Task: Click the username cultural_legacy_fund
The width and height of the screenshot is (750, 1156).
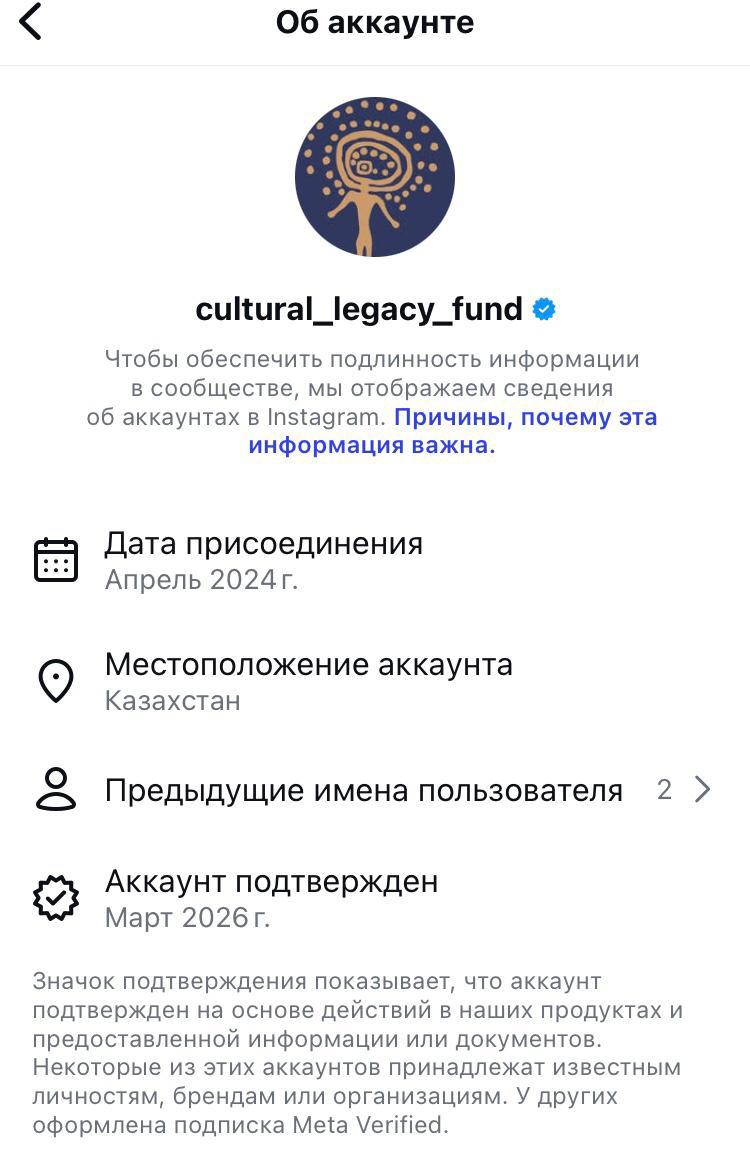Action: [x=358, y=309]
